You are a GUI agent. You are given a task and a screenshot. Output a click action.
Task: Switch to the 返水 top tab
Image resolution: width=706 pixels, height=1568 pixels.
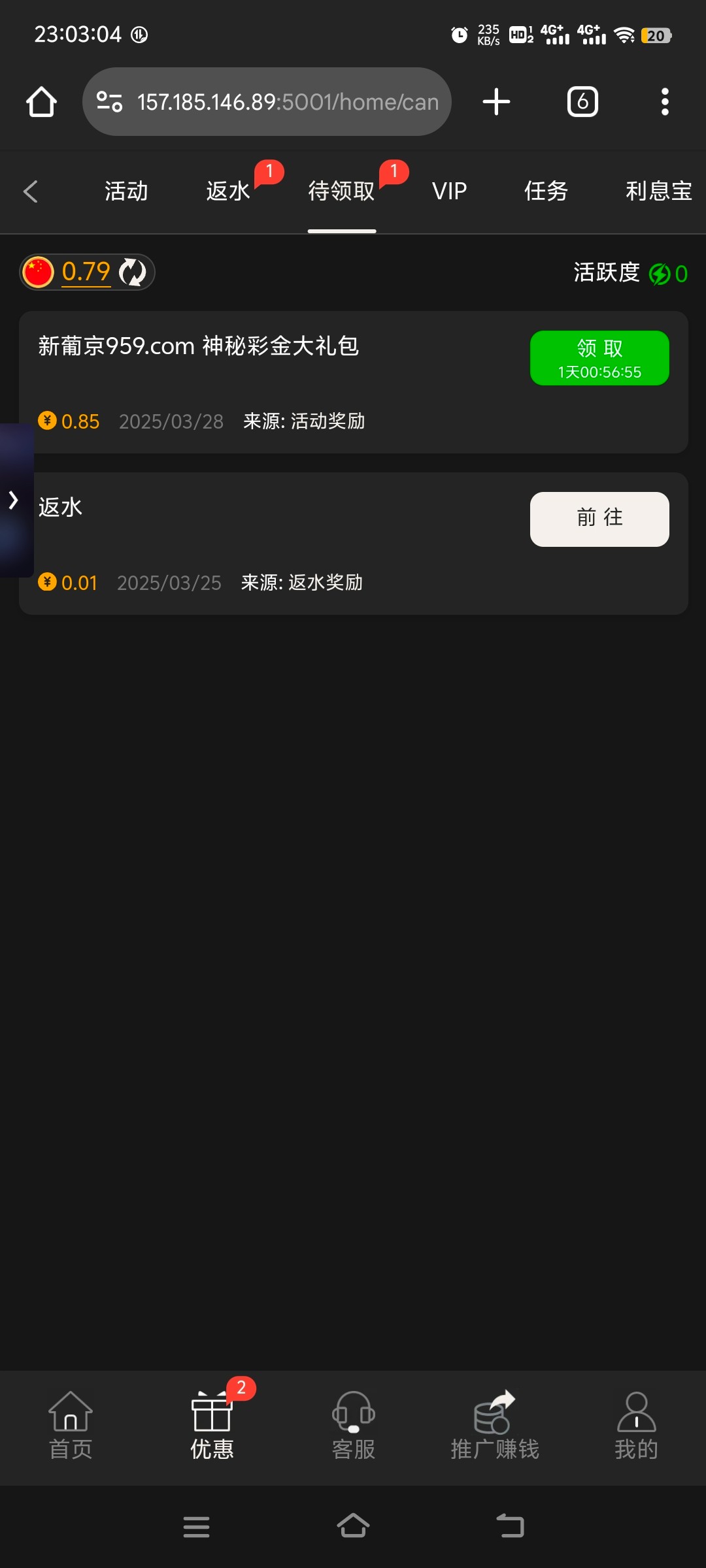[x=228, y=191]
